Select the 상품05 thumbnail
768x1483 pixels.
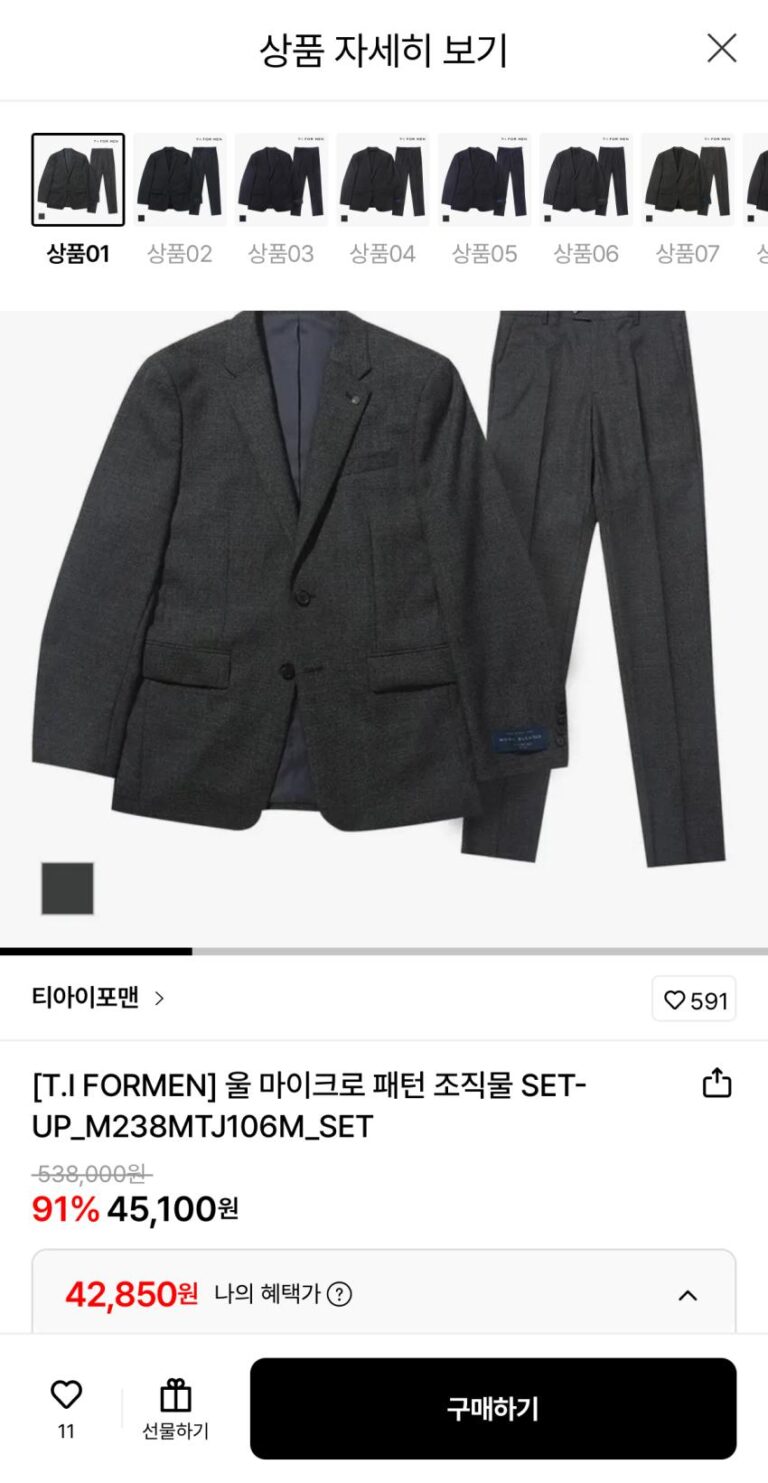click(x=484, y=180)
